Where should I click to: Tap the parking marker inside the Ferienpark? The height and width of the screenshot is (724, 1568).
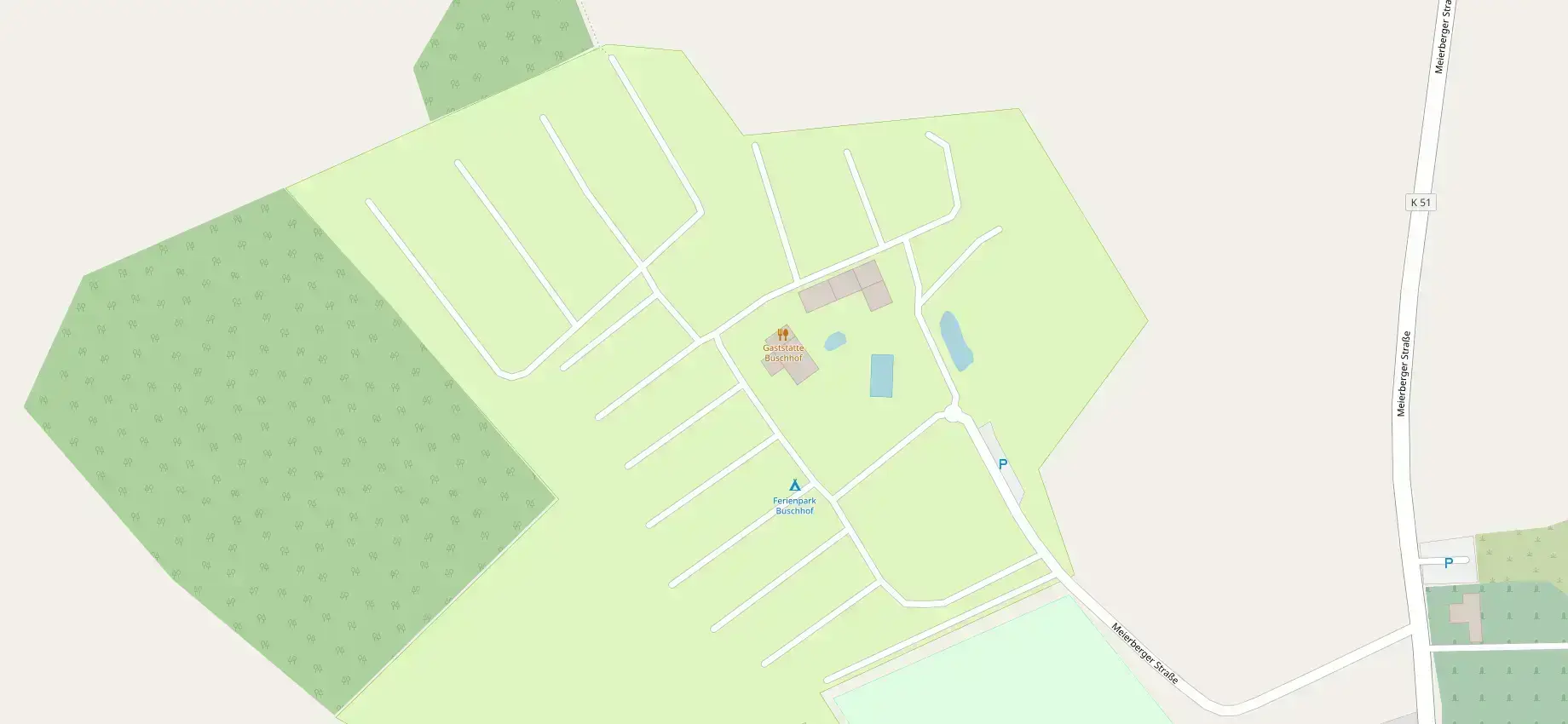point(1003,464)
